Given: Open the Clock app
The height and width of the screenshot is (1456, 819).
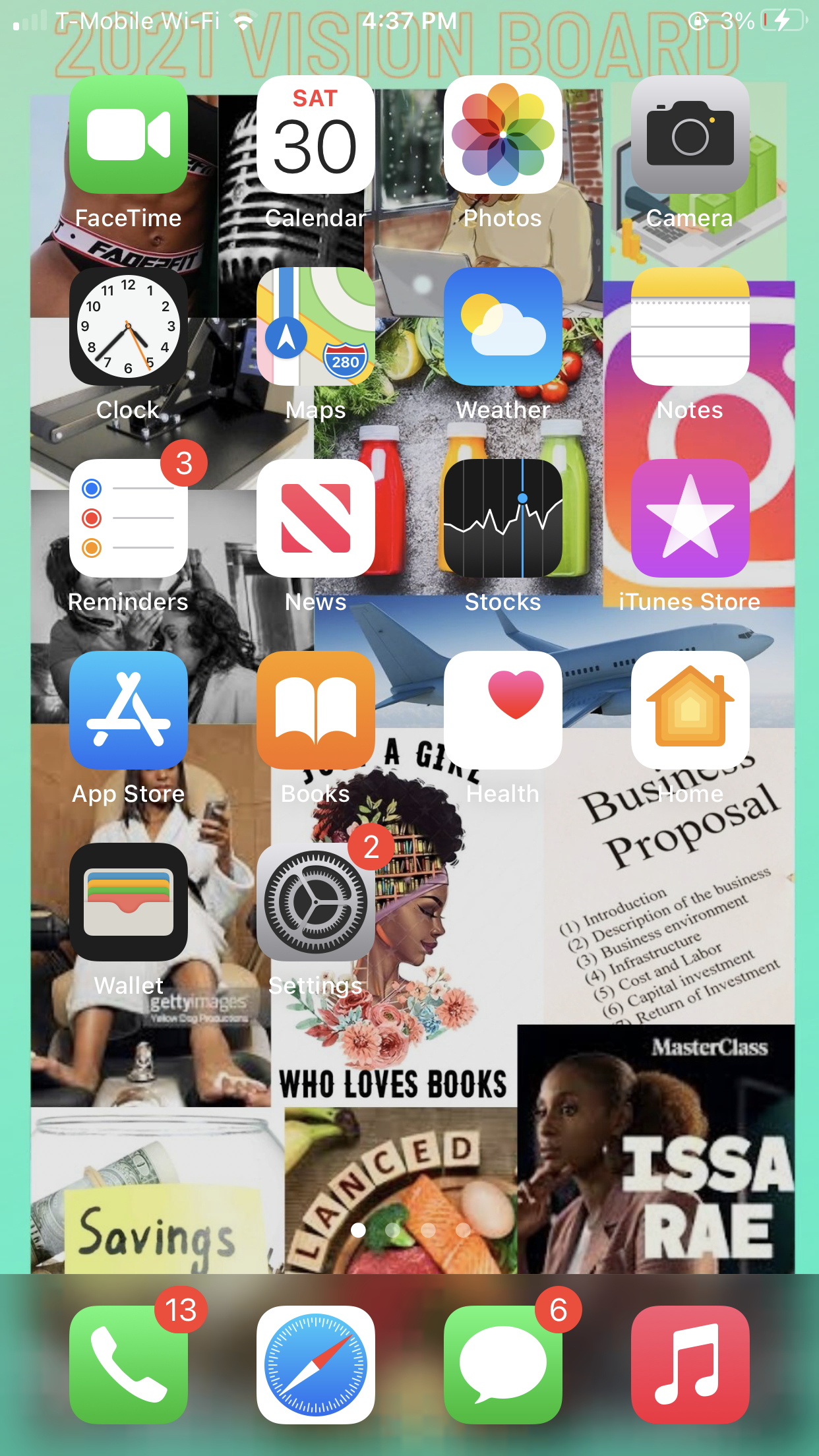Looking at the screenshot, I should 129,326.
